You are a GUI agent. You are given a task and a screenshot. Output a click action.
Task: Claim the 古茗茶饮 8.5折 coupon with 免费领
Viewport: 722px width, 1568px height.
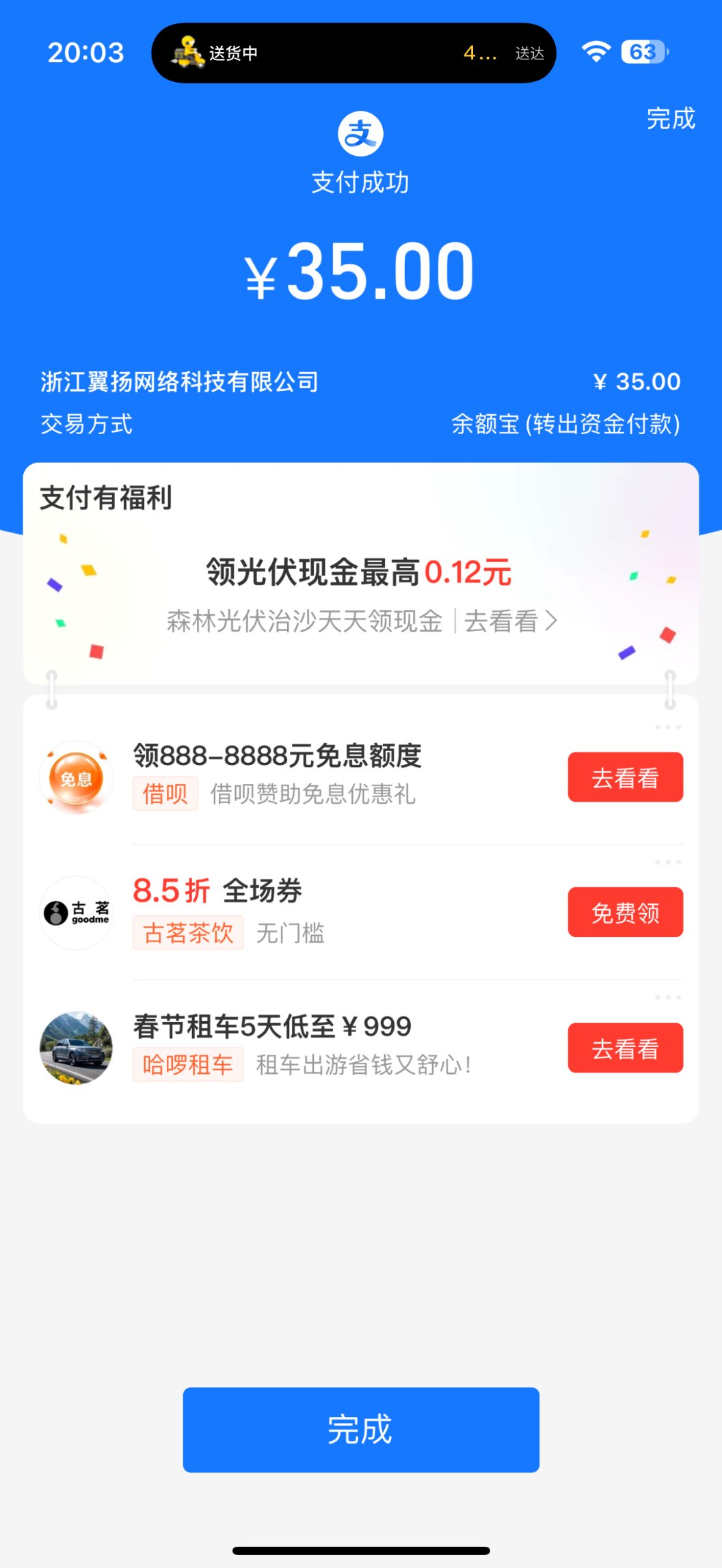coord(625,913)
